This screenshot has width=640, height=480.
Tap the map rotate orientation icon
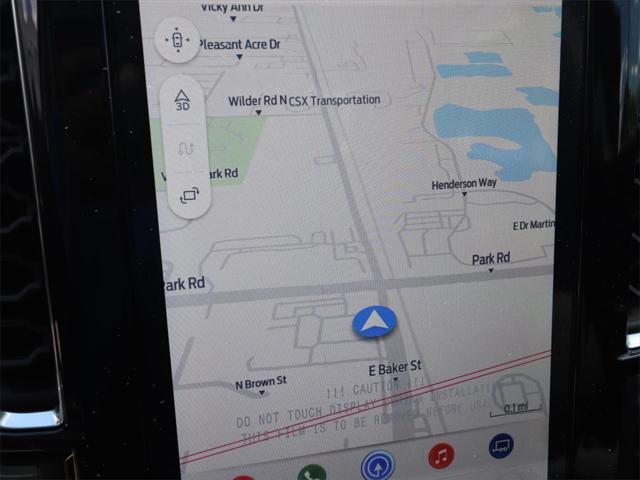[188, 195]
